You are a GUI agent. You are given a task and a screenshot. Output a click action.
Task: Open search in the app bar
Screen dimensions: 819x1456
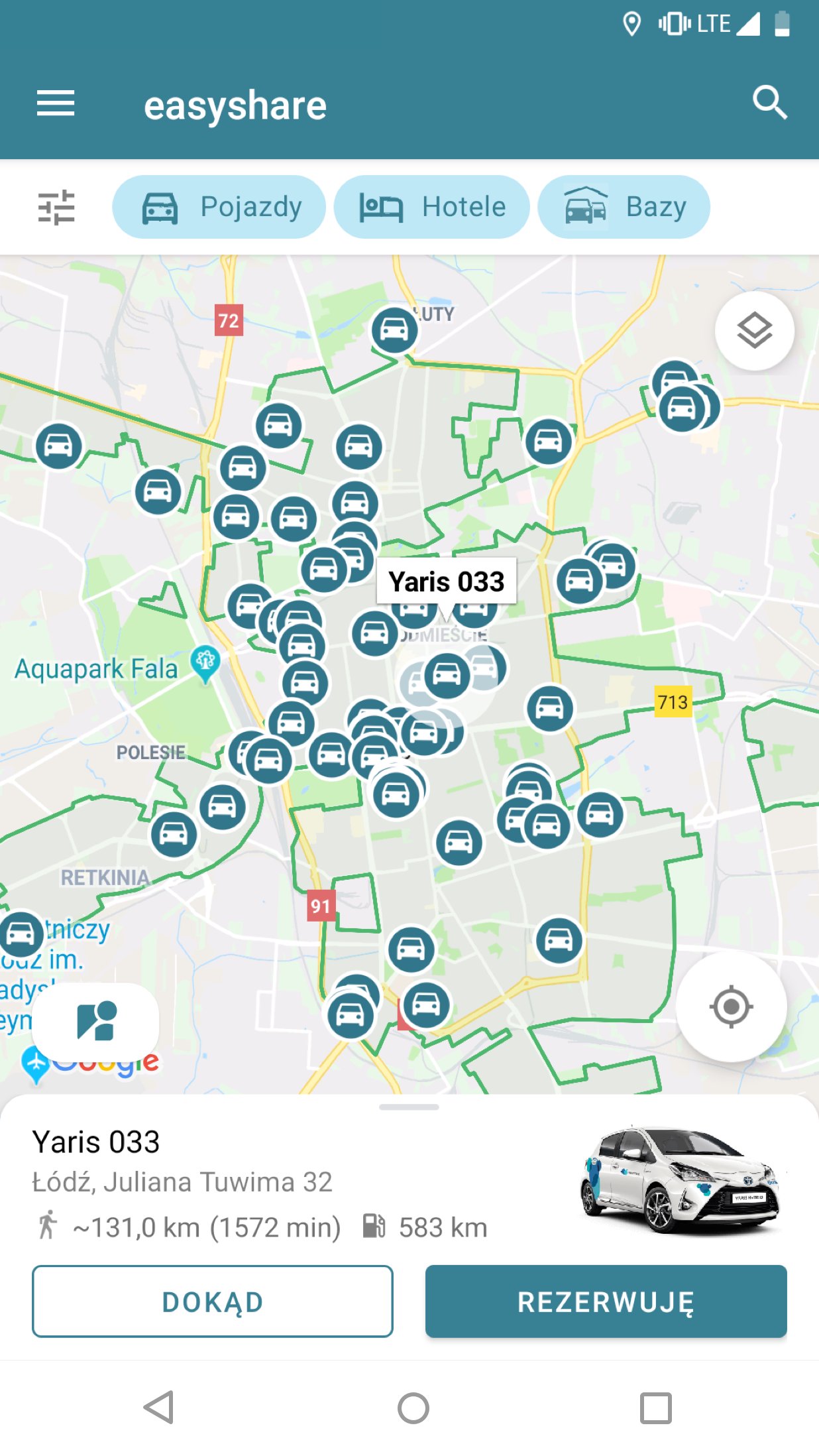coord(769,103)
